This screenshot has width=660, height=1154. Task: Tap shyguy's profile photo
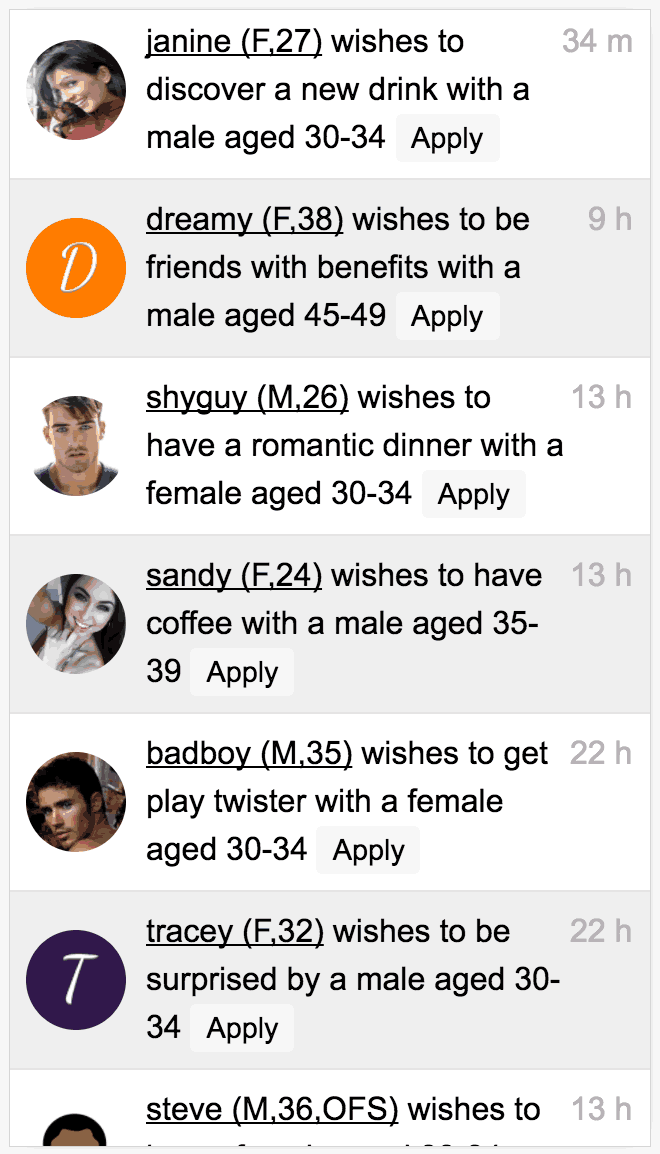76,446
